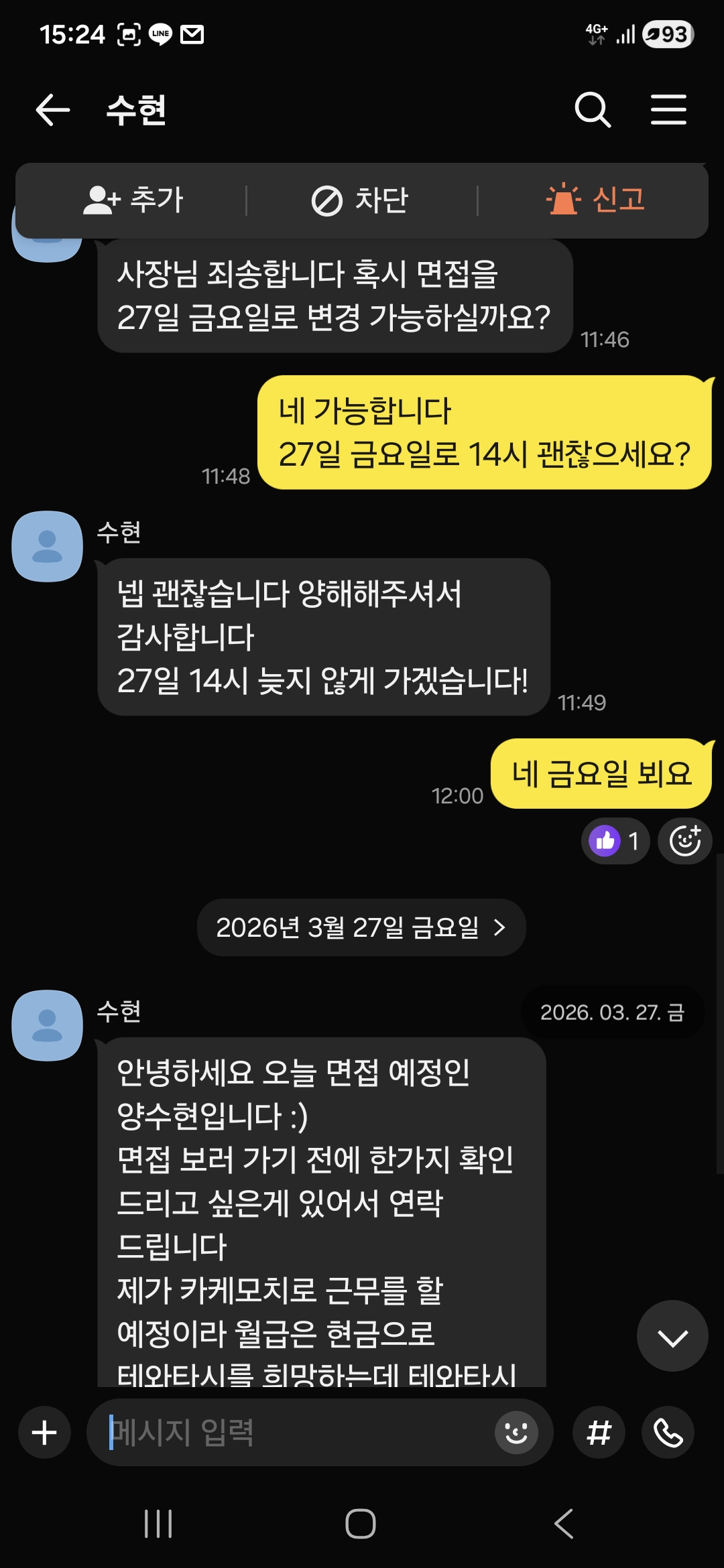Go back from the 수현 chat
The width and height of the screenshot is (724, 1568).
pyautogui.click(x=52, y=110)
